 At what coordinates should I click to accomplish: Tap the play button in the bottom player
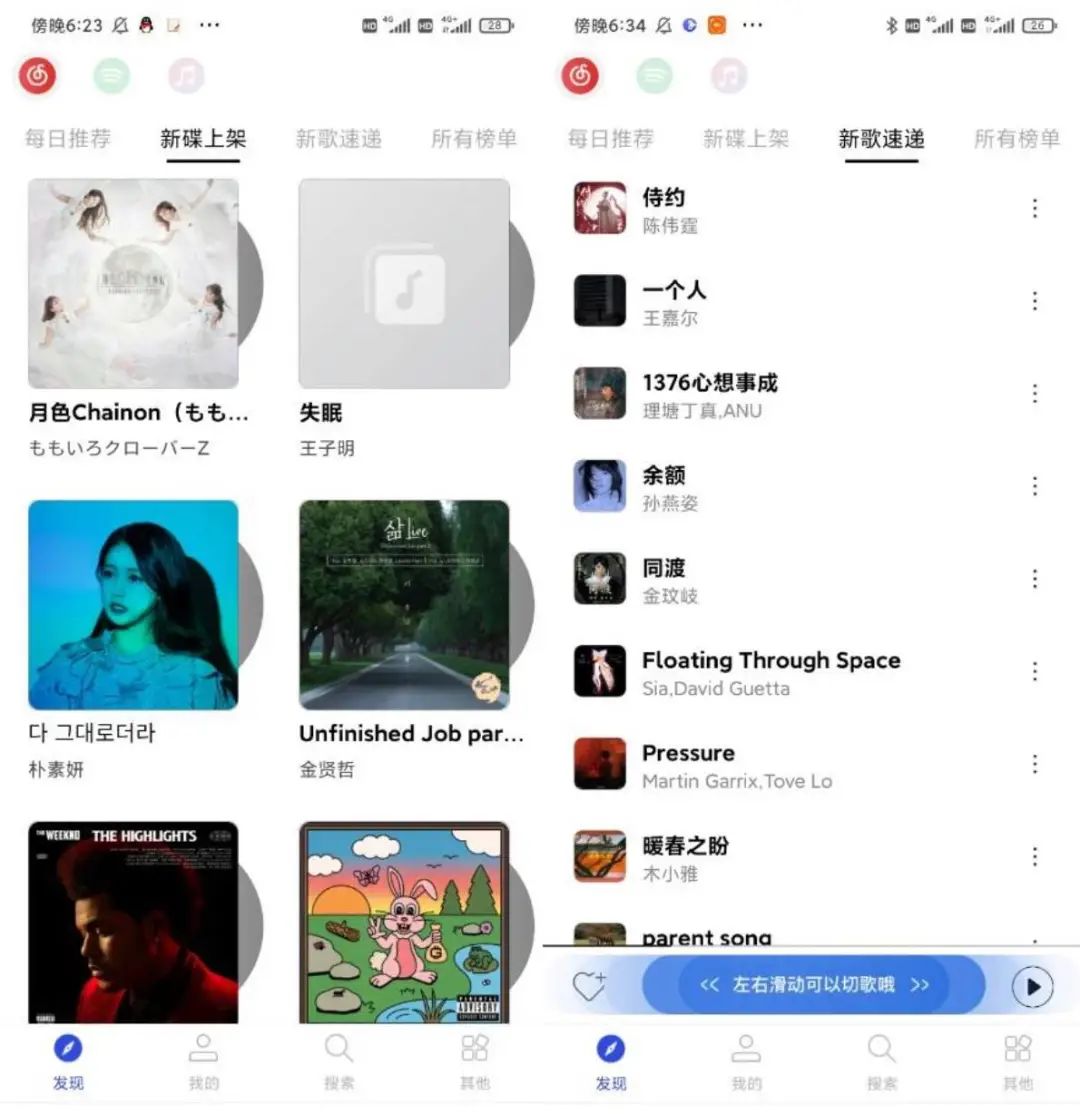pos(1031,986)
